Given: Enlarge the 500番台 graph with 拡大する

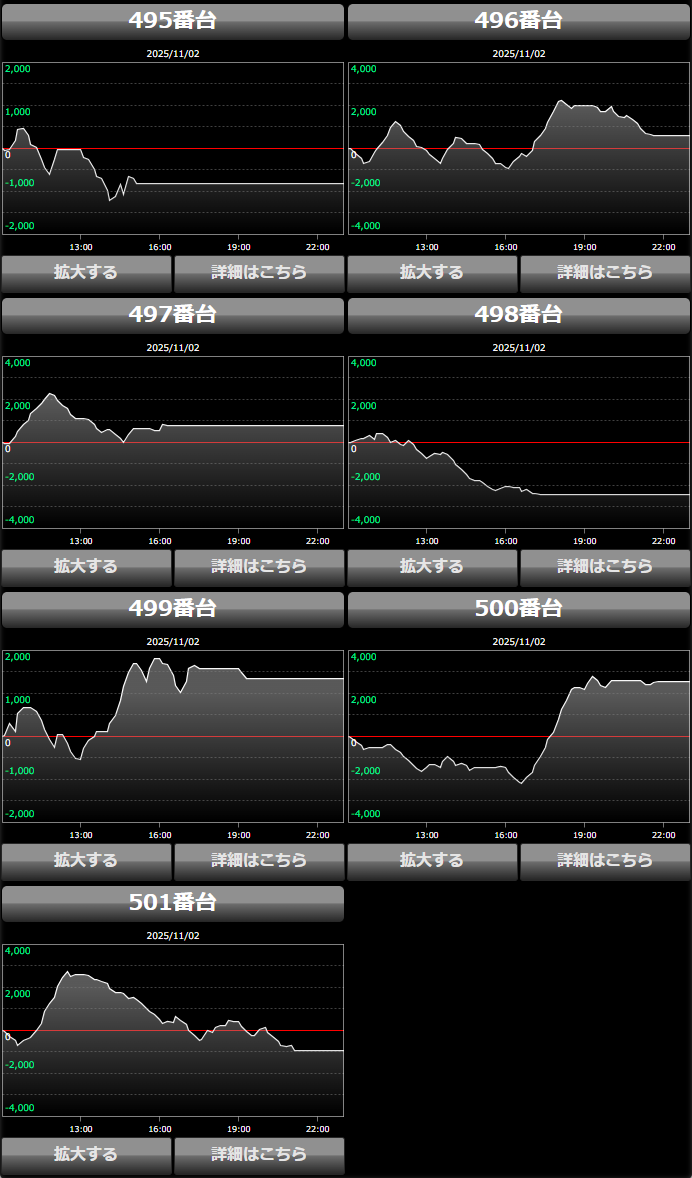Looking at the screenshot, I should tap(432, 860).
